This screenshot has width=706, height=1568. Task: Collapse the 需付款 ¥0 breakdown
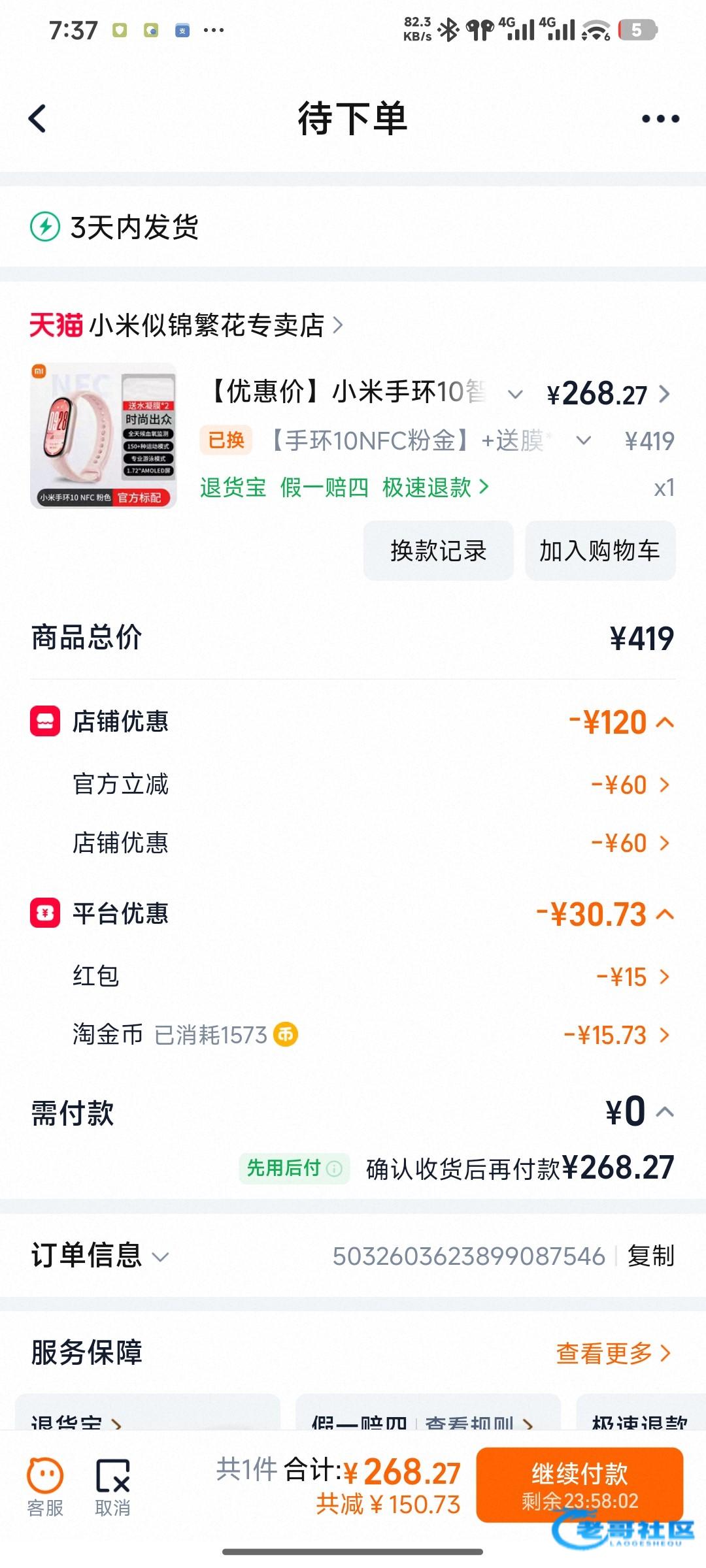pyautogui.click(x=665, y=1112)
